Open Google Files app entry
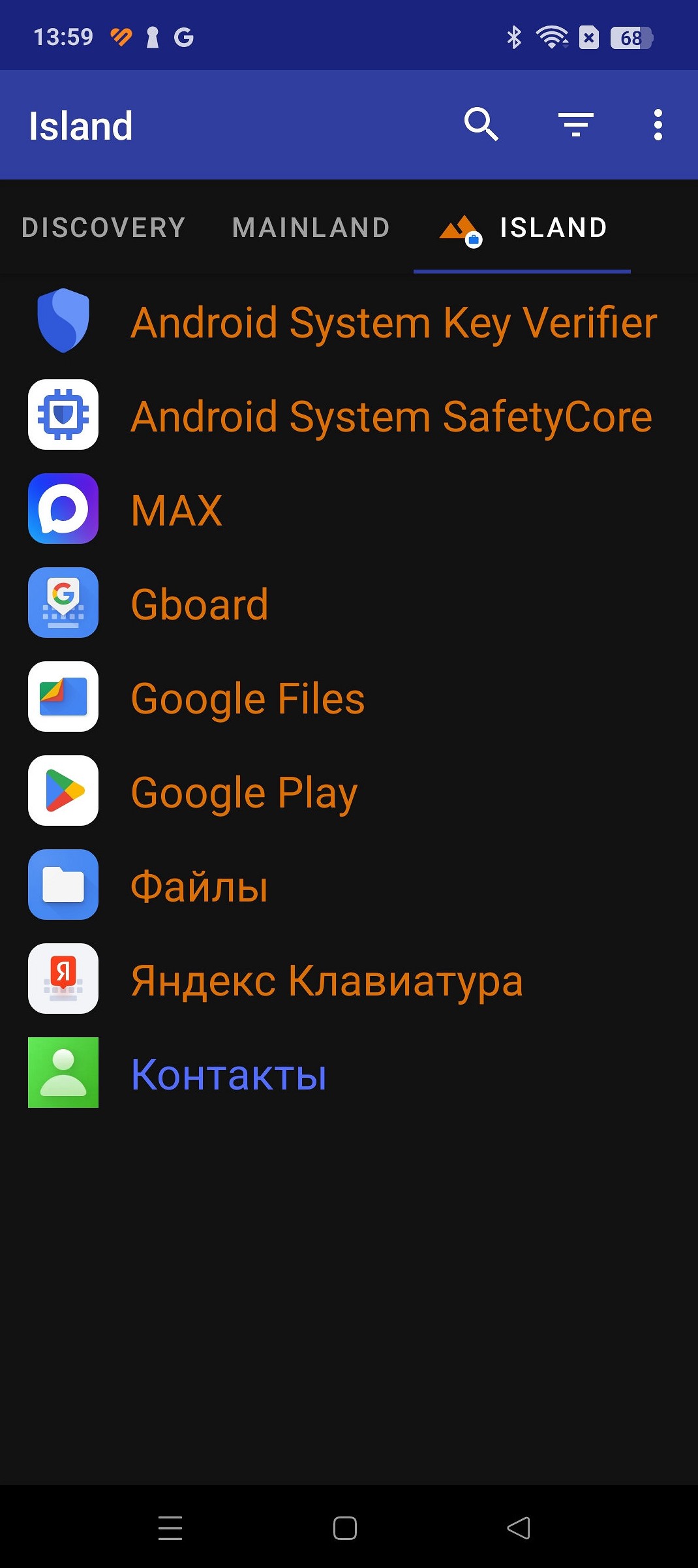The image size is (698, 1568). tap(247, 698)
